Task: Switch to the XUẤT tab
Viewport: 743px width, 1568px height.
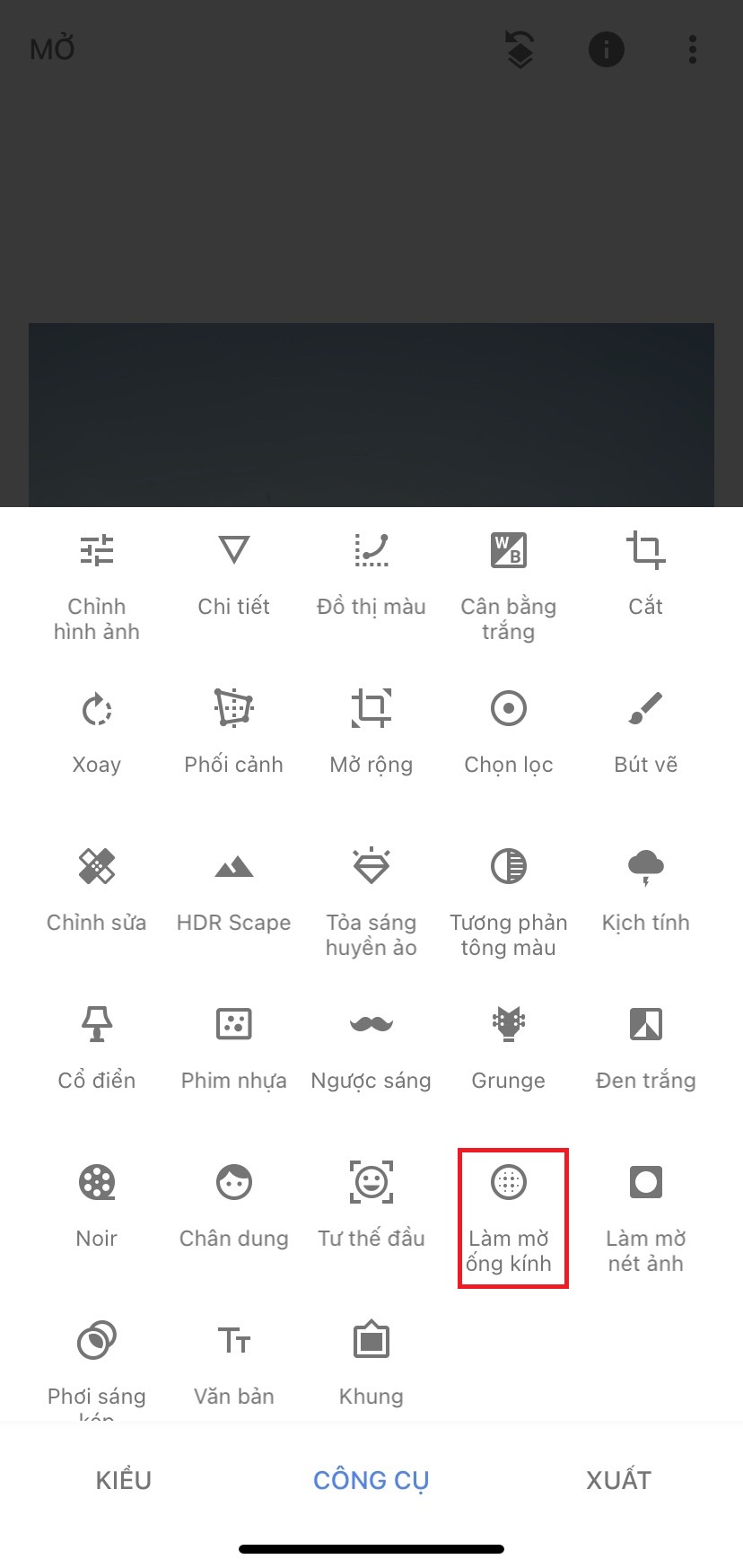Action: click(x=619, y=1480)
